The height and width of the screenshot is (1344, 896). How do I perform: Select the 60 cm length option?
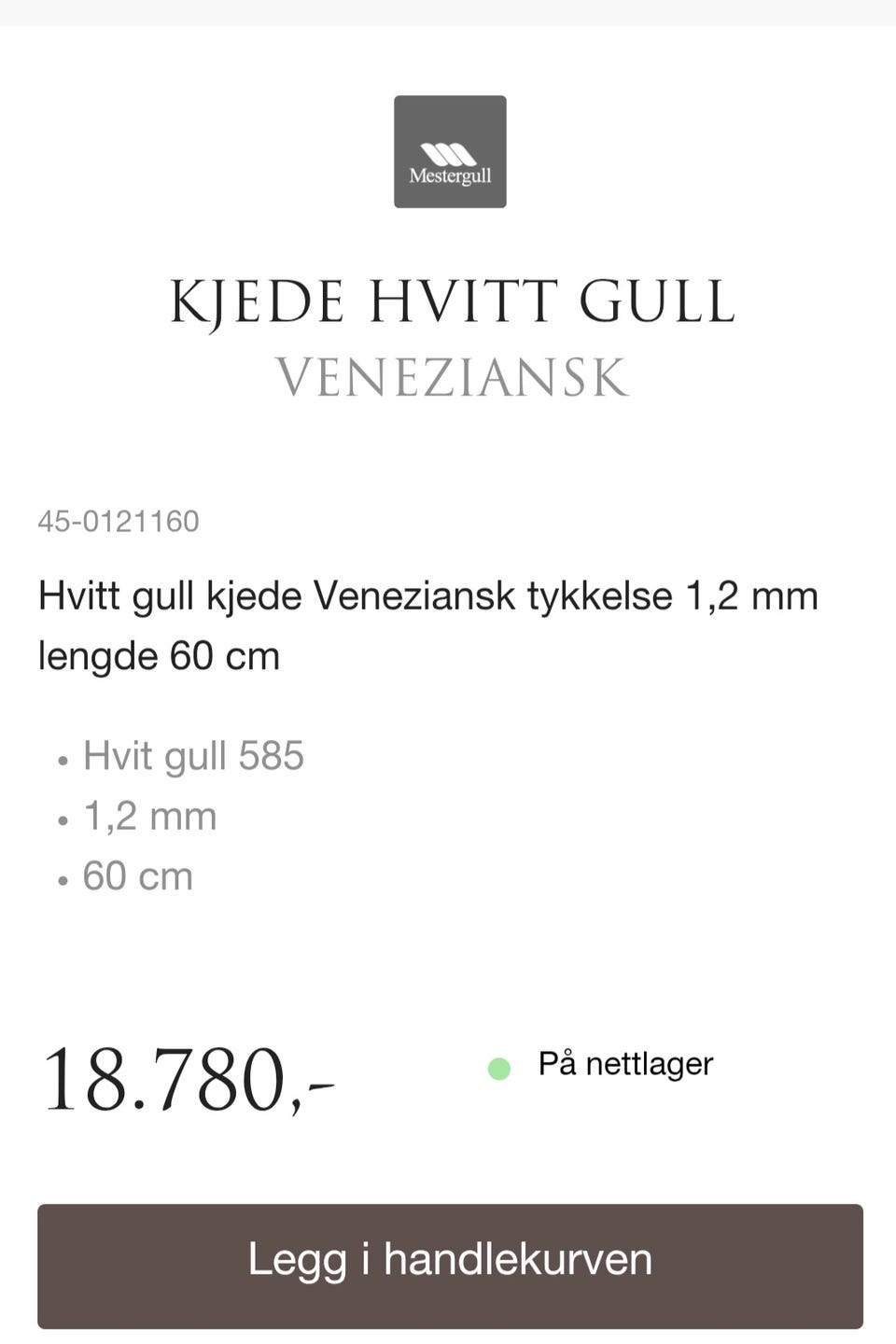[x=136, y=875]
